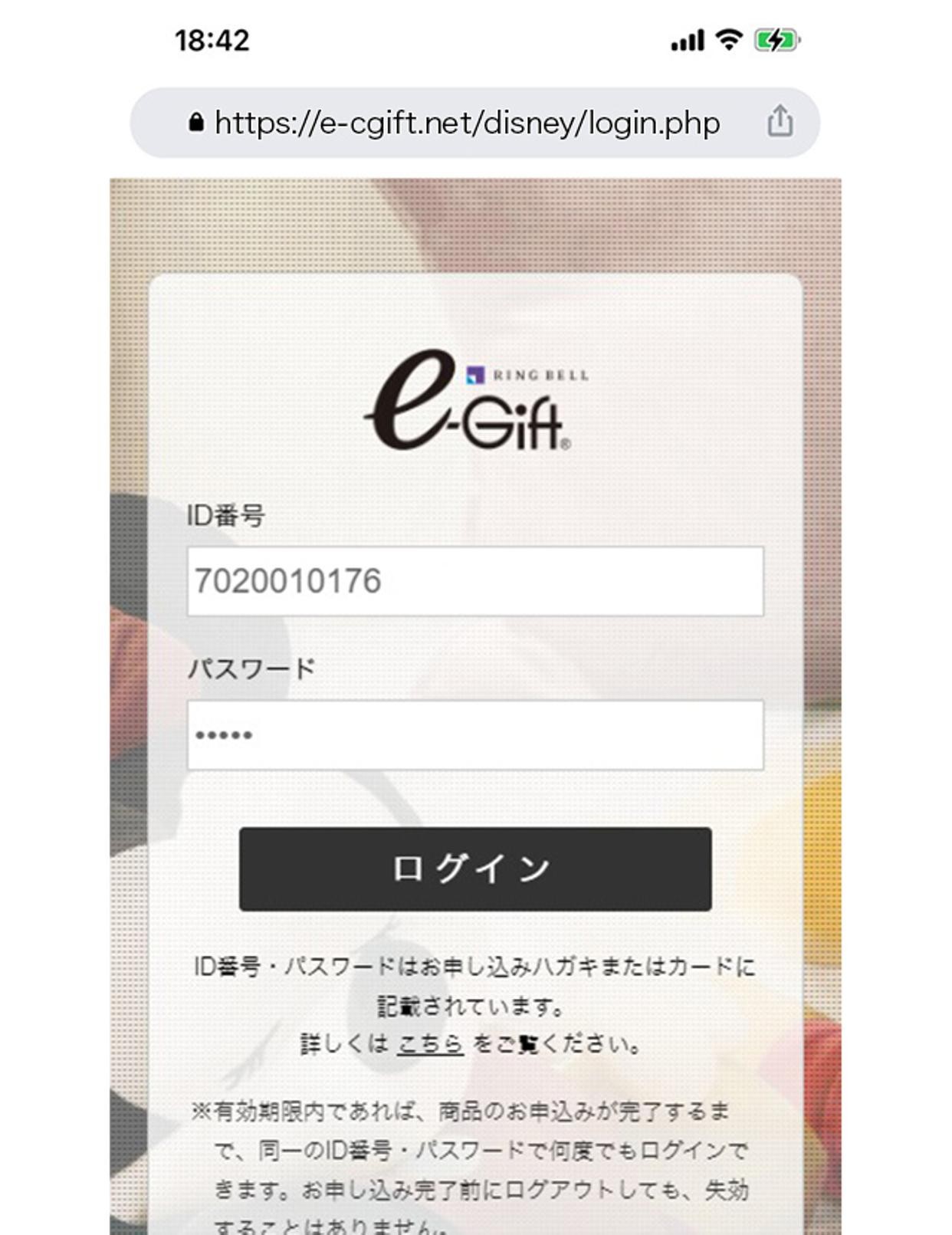Tap the browser URL address bar
This screenshot has height=1235, width=952.
point(467,123)
